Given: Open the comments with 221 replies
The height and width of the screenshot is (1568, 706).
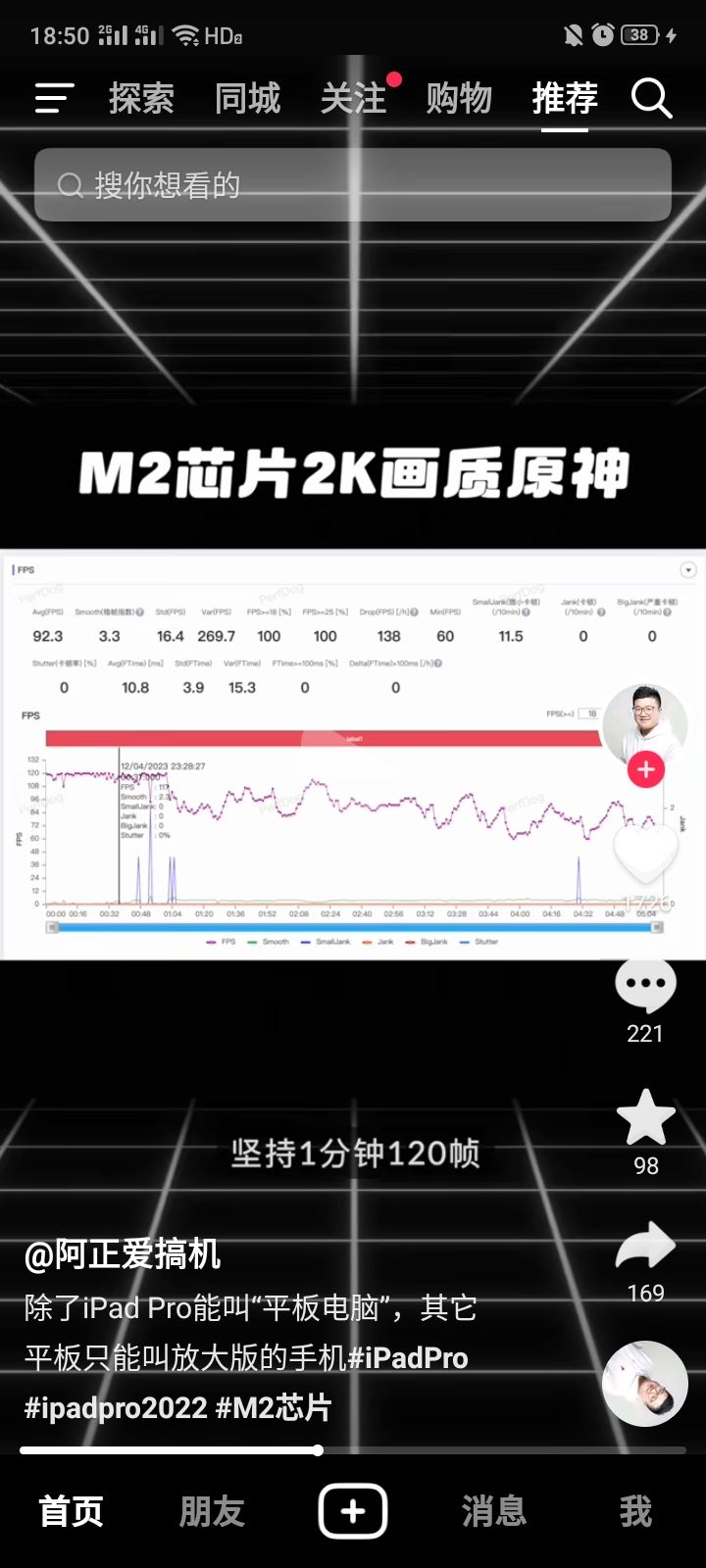Looking at the screenshot, I should pyautogui.click(x=645, y=988).
